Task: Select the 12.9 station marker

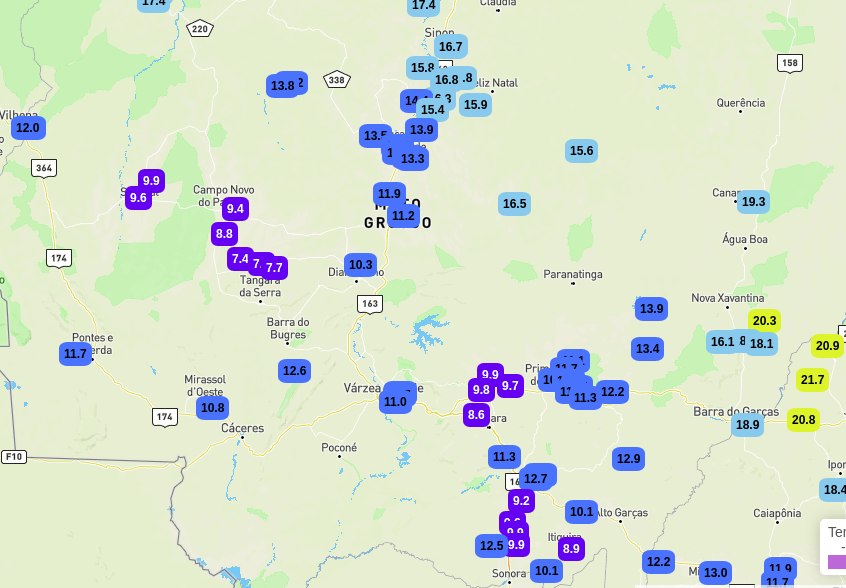Action: pyautogui.click(x=628, y=459)
